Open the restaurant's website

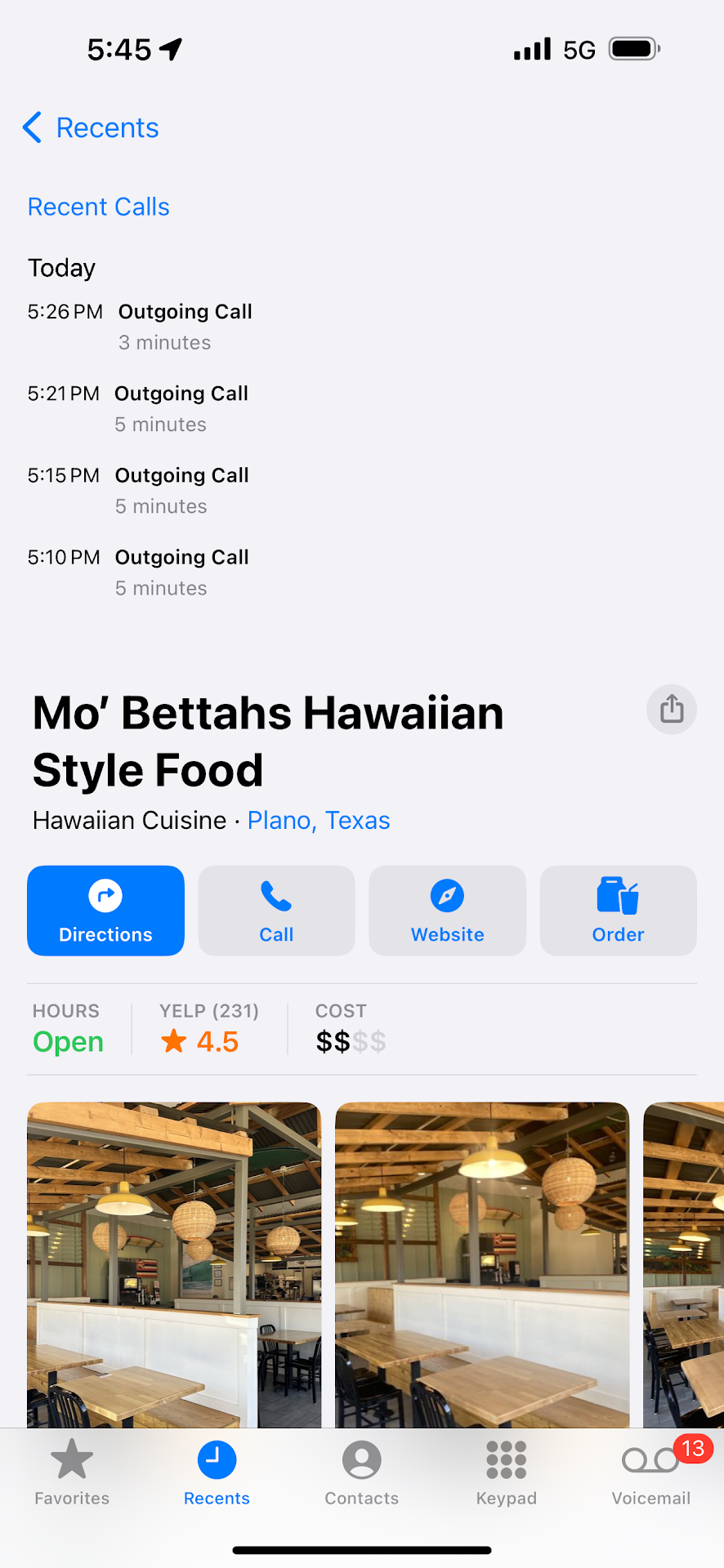click(447, 911)
